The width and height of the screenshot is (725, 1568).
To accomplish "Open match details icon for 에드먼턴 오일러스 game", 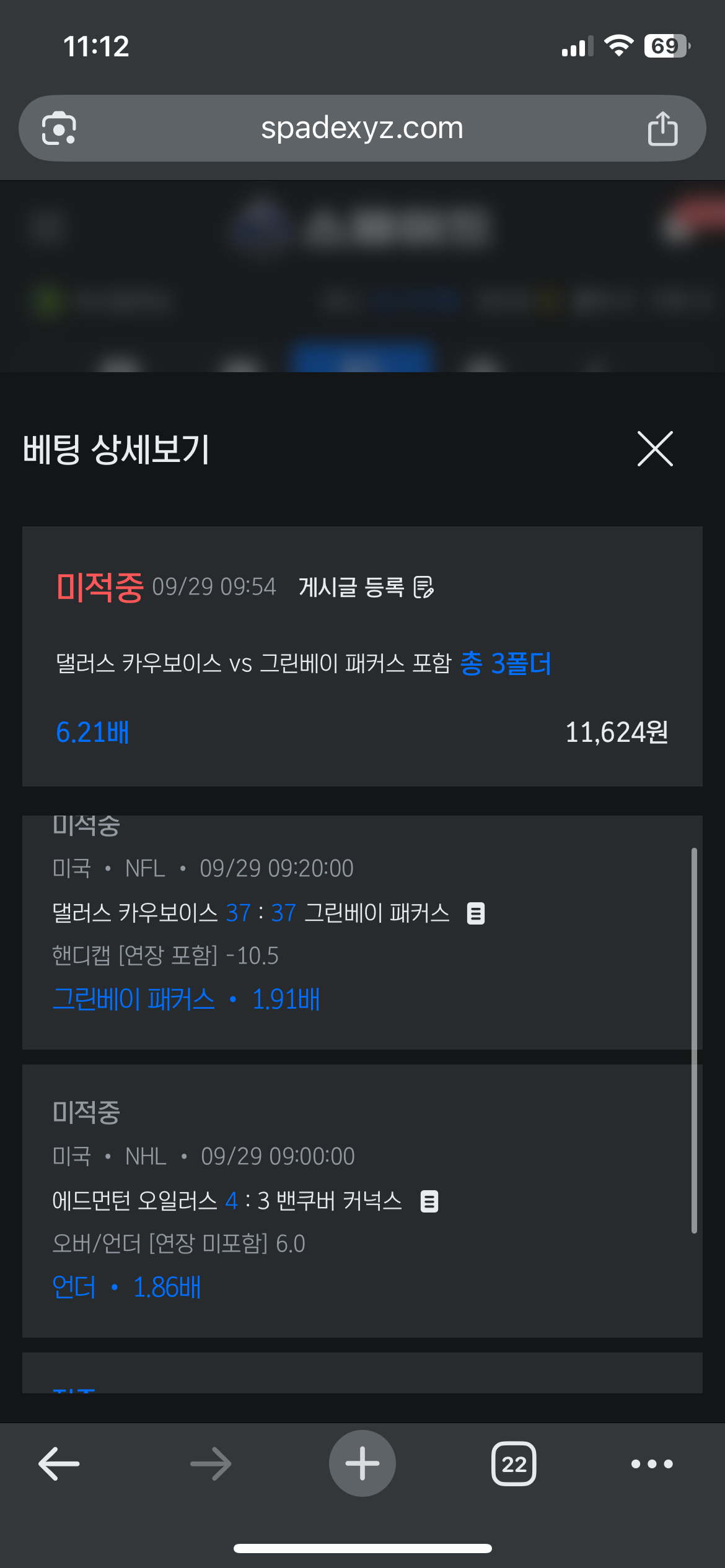I will pos(429,1201).
